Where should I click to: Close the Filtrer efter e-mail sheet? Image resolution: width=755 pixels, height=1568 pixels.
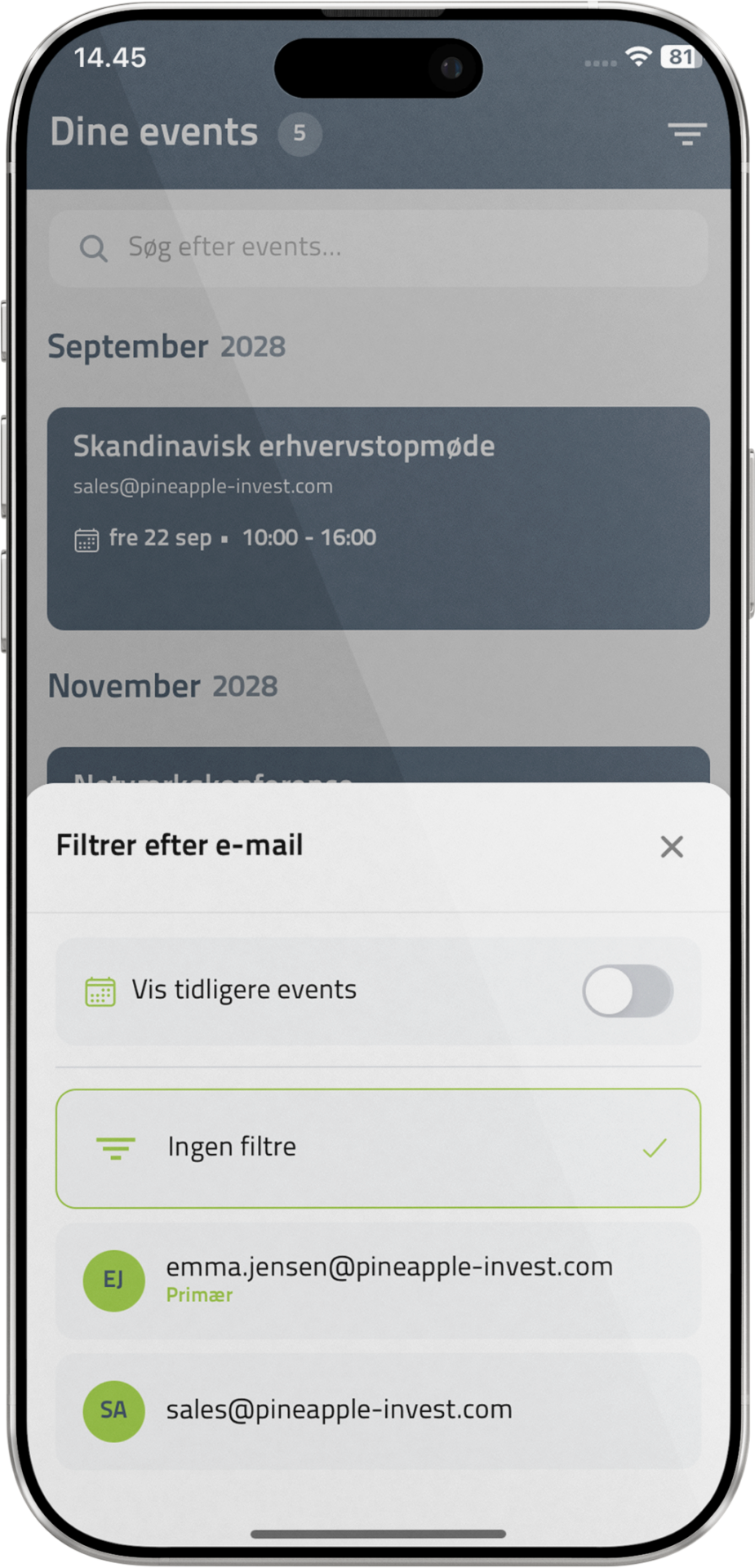(x=671, y=847)
